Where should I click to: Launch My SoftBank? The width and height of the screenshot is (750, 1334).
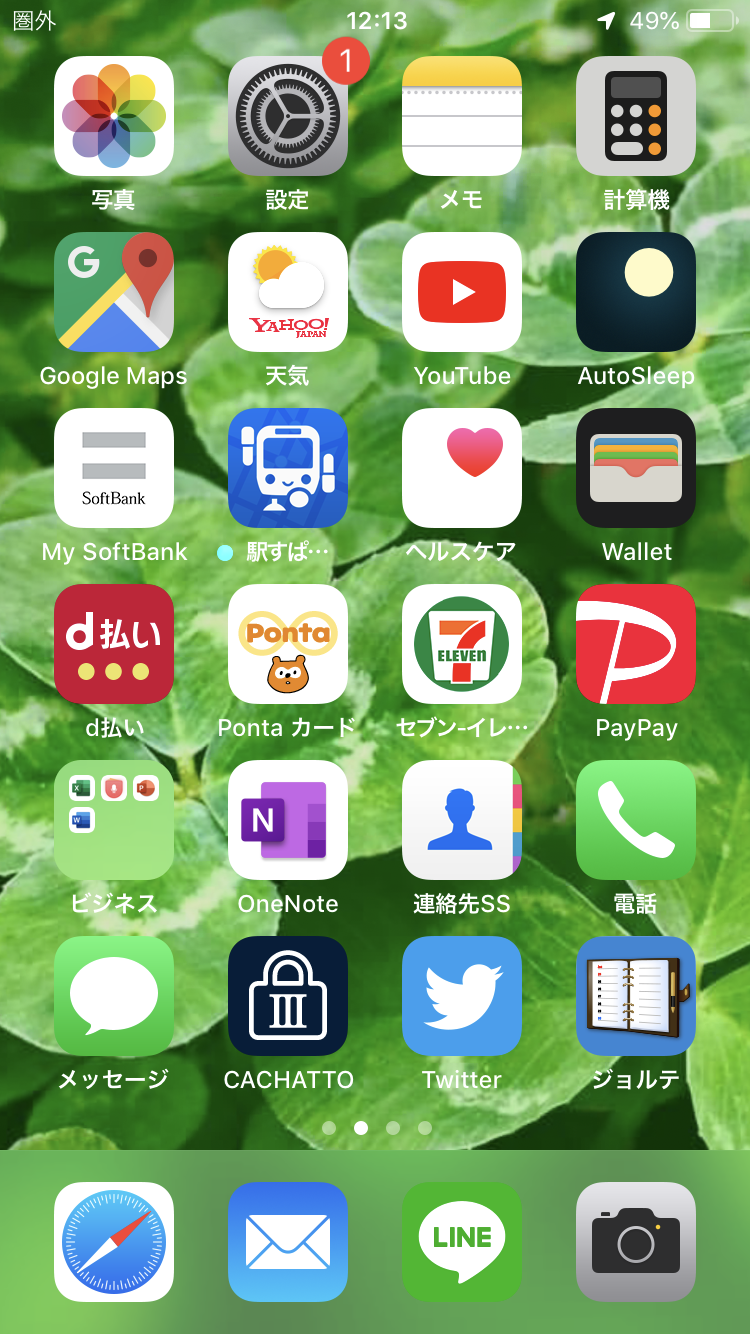pyautogui.click(x=114, y=468)
